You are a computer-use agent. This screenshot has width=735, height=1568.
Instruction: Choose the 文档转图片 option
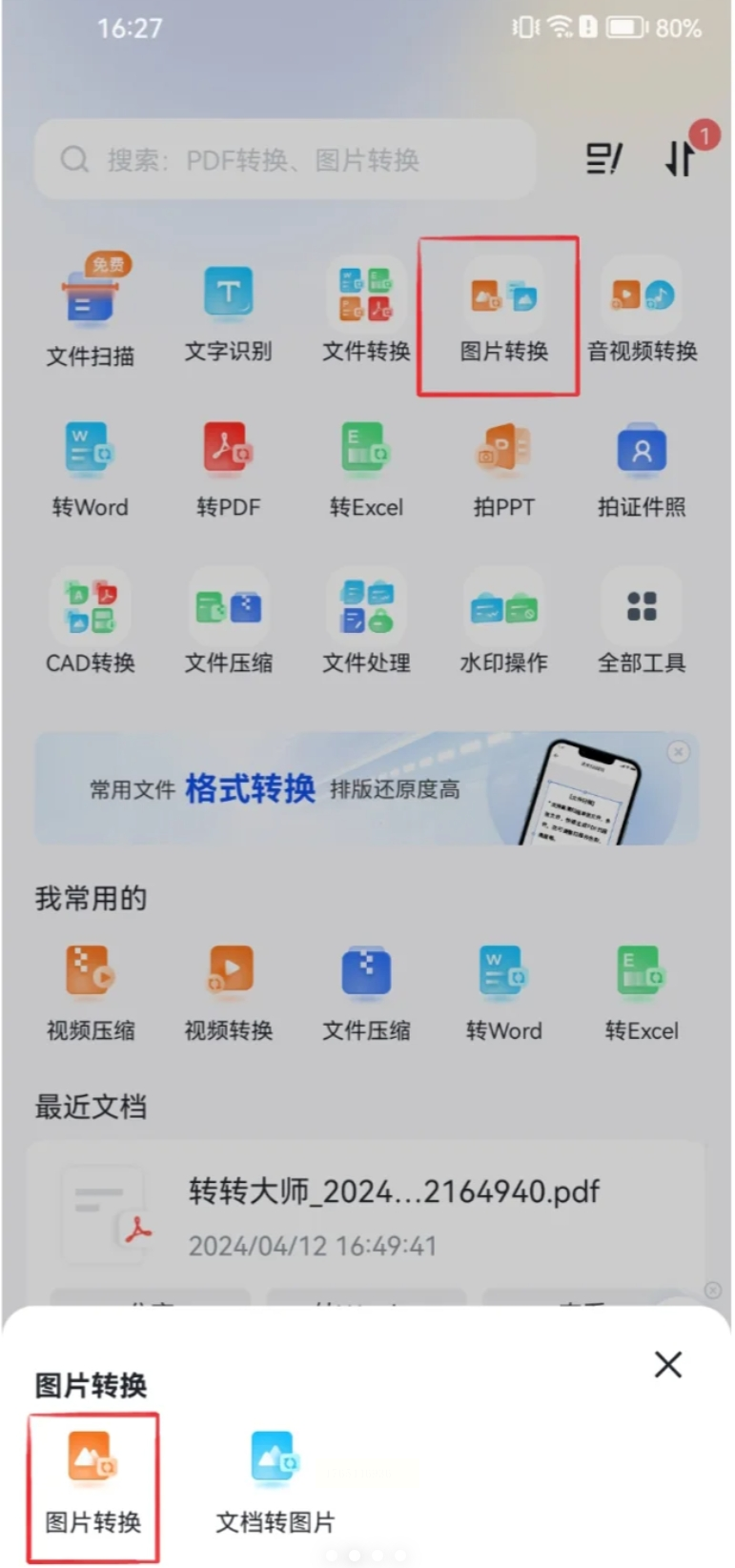(275, 1483)
